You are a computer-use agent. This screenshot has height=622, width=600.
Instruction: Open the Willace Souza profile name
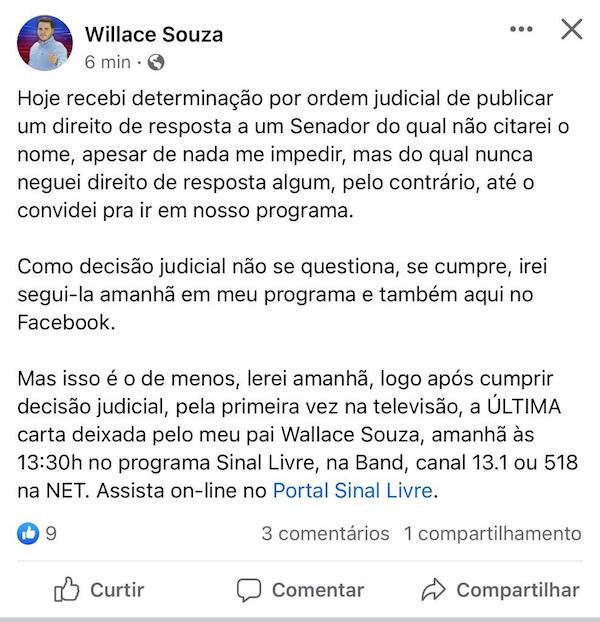(x=153, y=34)
